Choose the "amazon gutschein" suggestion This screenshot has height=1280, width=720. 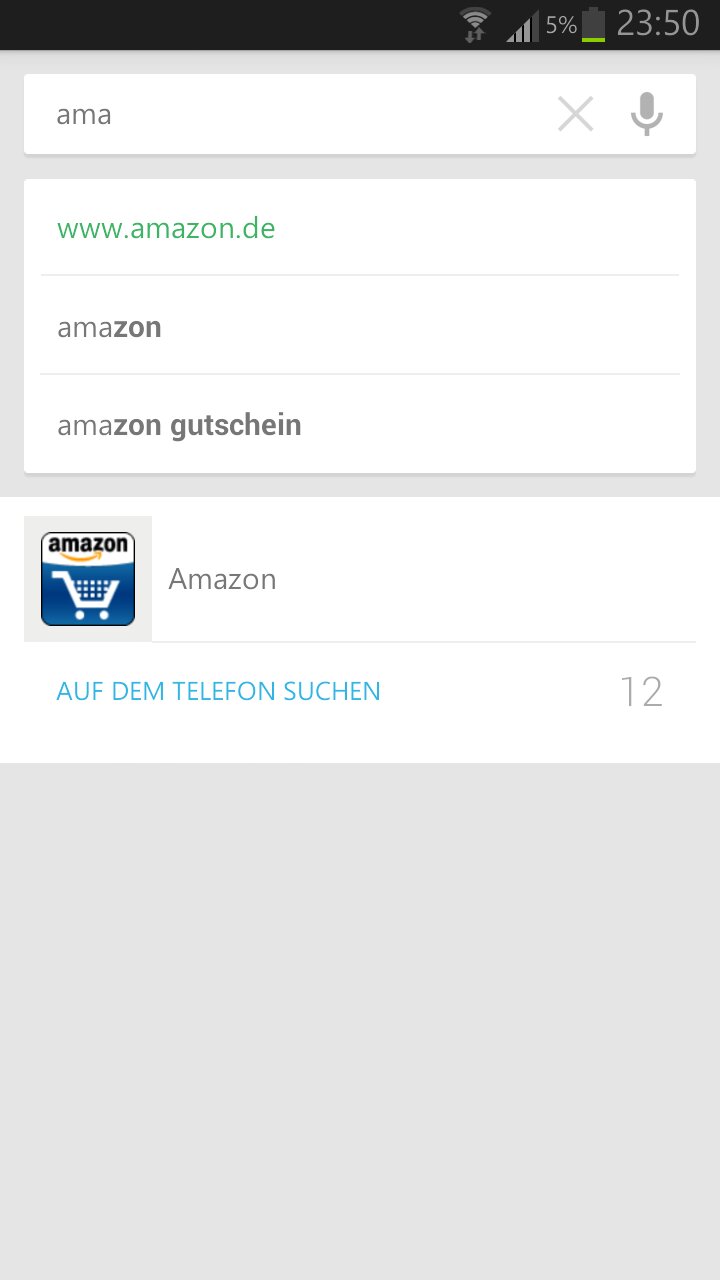pyautogui.click(x=180, y=425)
